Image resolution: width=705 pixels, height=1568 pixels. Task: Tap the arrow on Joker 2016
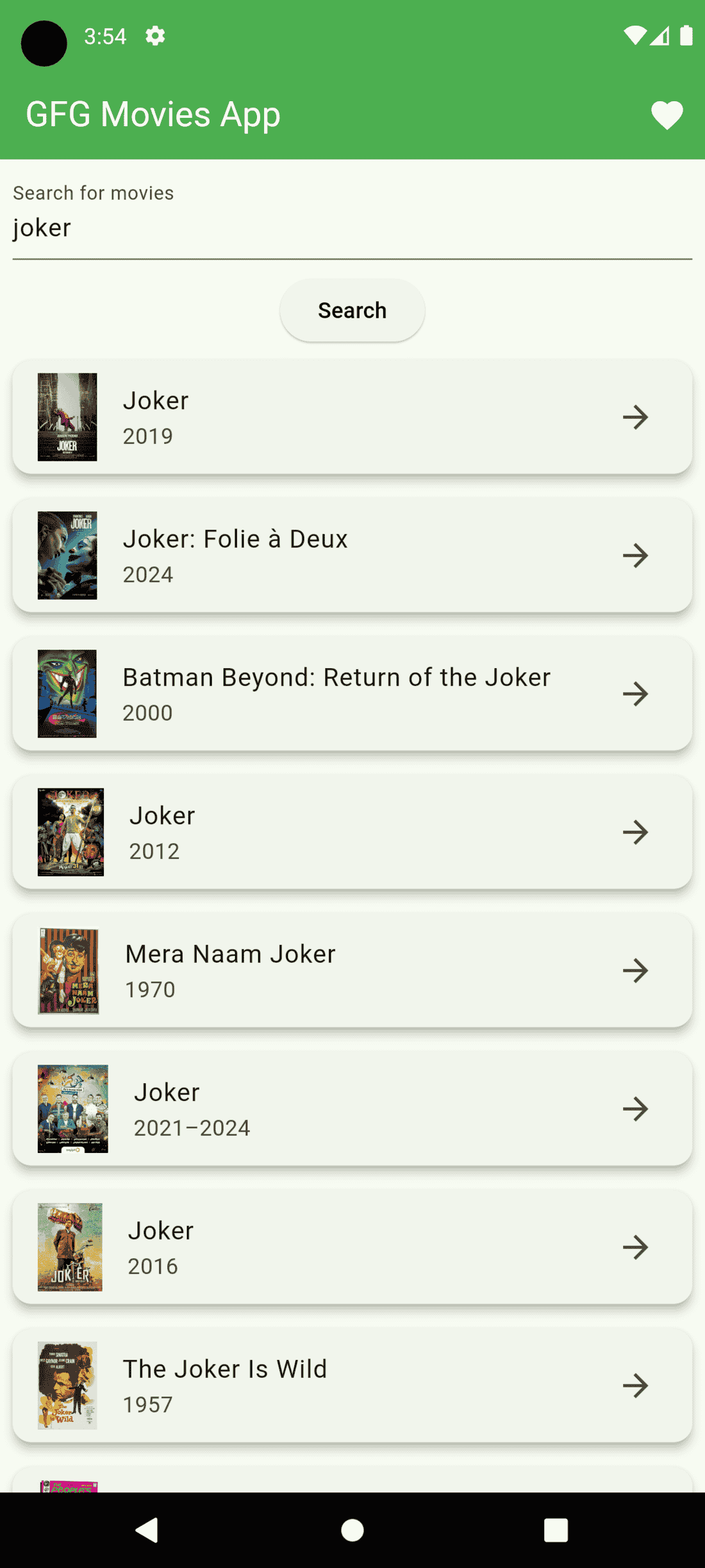click(x=636, y=1246)
